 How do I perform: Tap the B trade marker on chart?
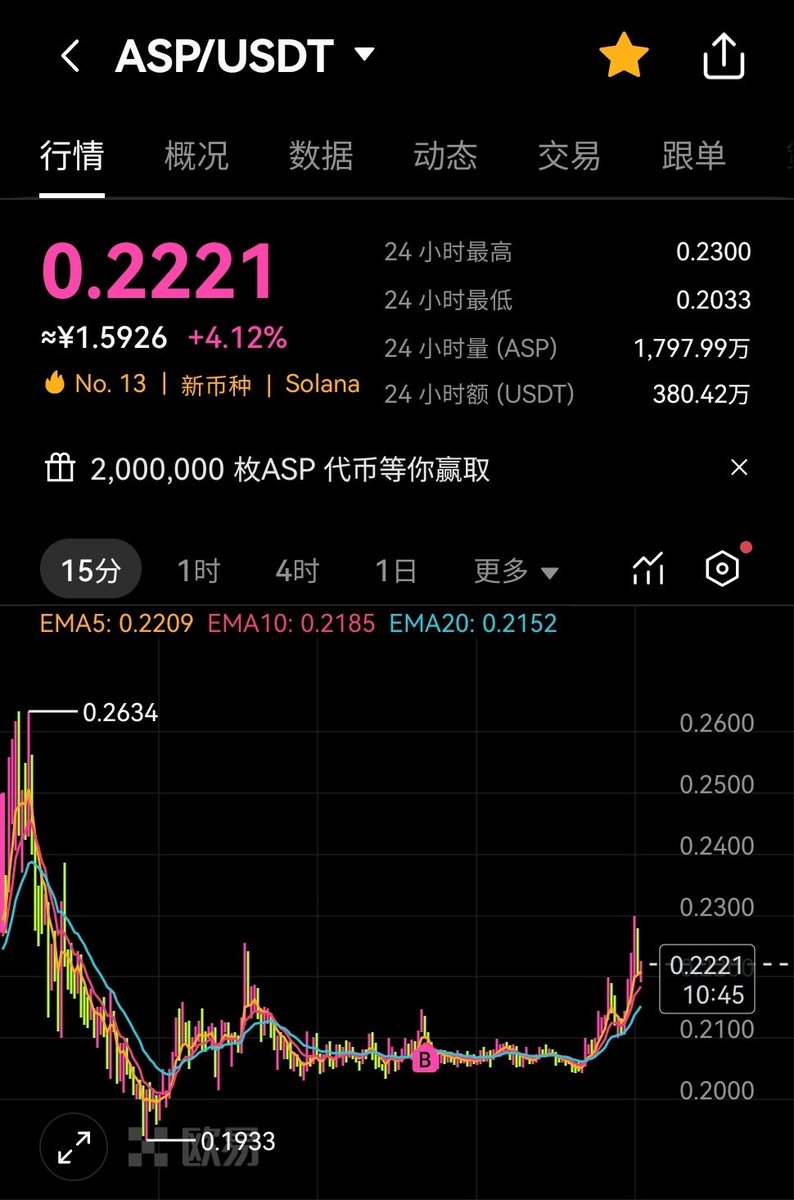(x=426, y=1059)
